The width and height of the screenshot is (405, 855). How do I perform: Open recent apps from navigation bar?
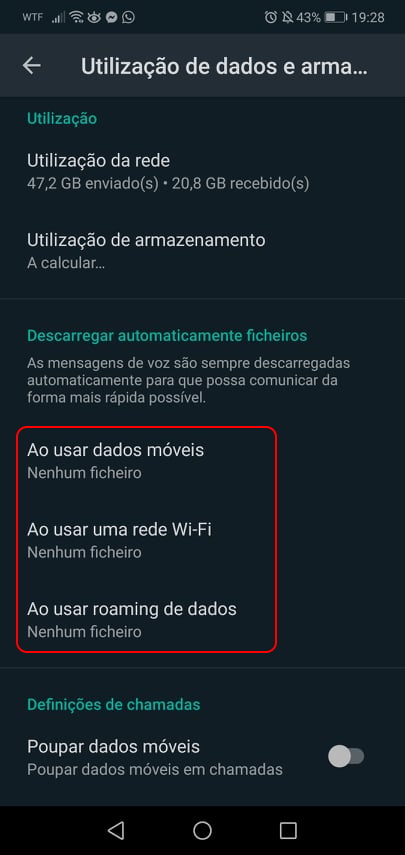pos(288,830)
